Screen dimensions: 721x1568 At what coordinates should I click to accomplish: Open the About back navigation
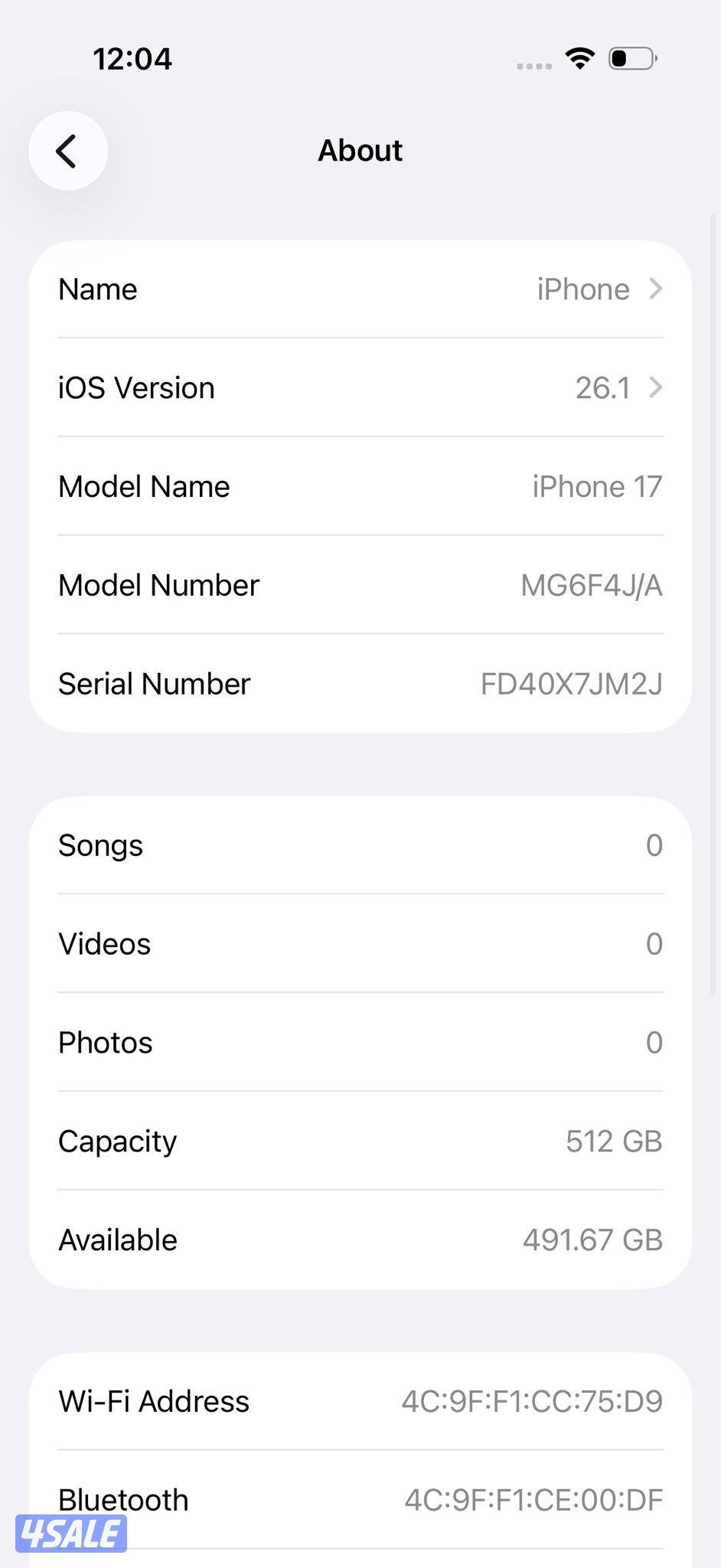tap(67, 151)
